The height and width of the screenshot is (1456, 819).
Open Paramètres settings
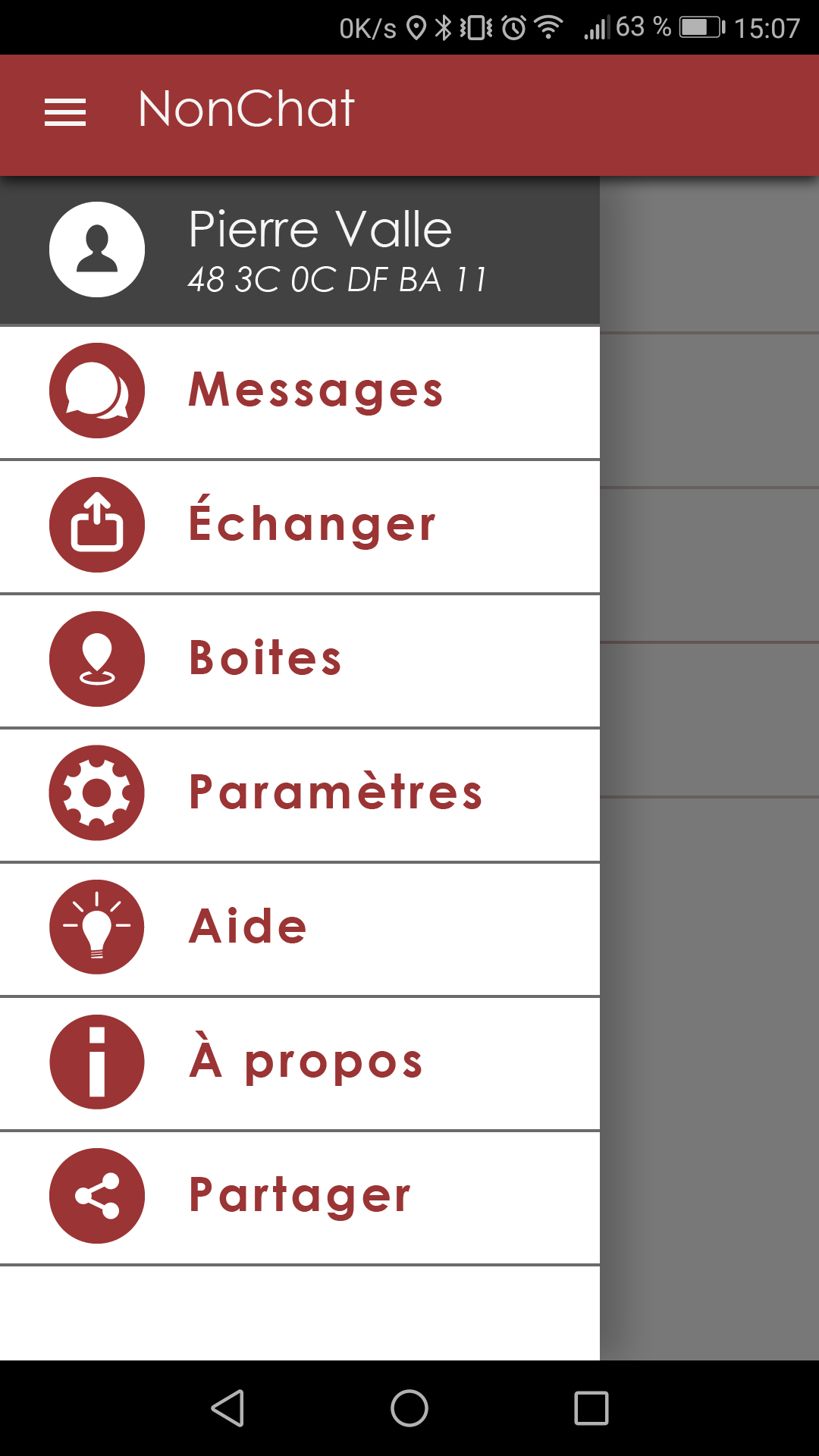300,794
